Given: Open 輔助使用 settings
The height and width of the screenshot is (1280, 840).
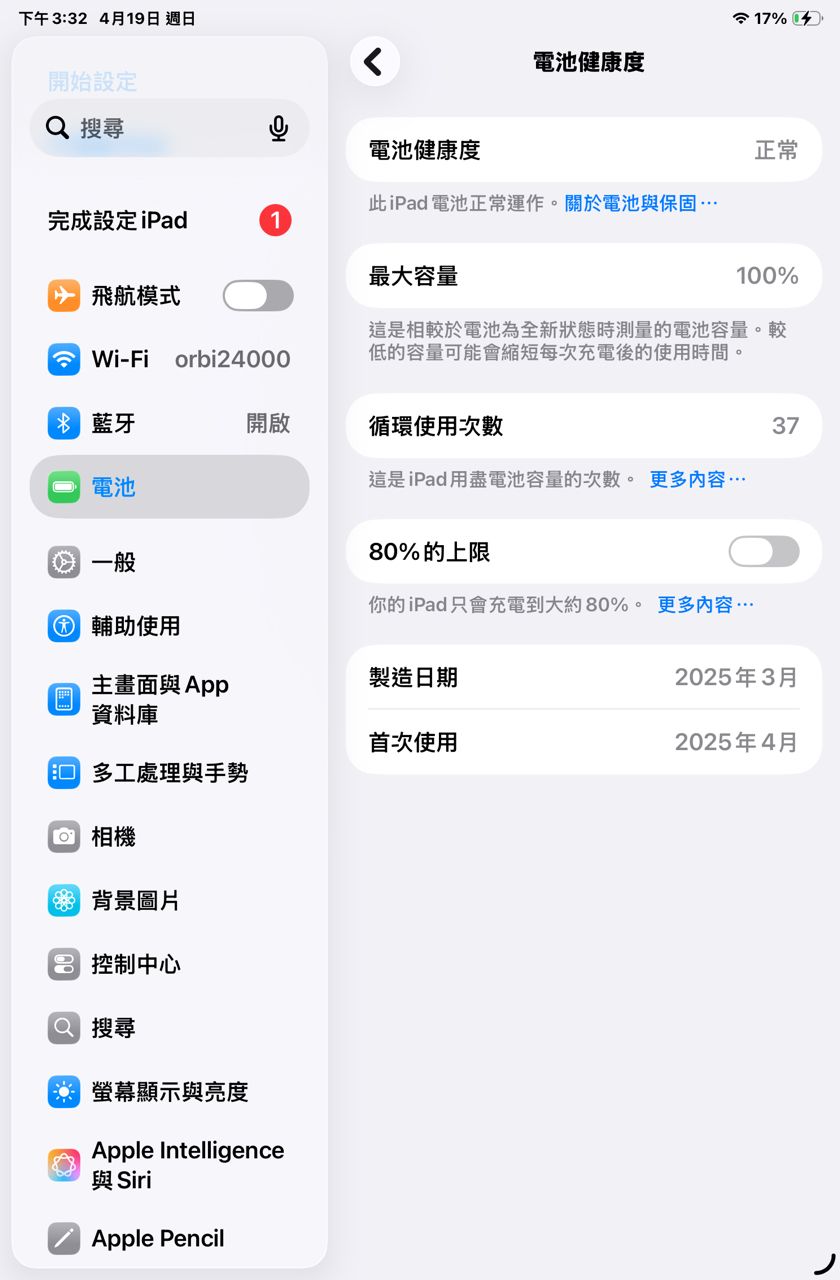Looking at the screenshot, I should tap(168, 626).
